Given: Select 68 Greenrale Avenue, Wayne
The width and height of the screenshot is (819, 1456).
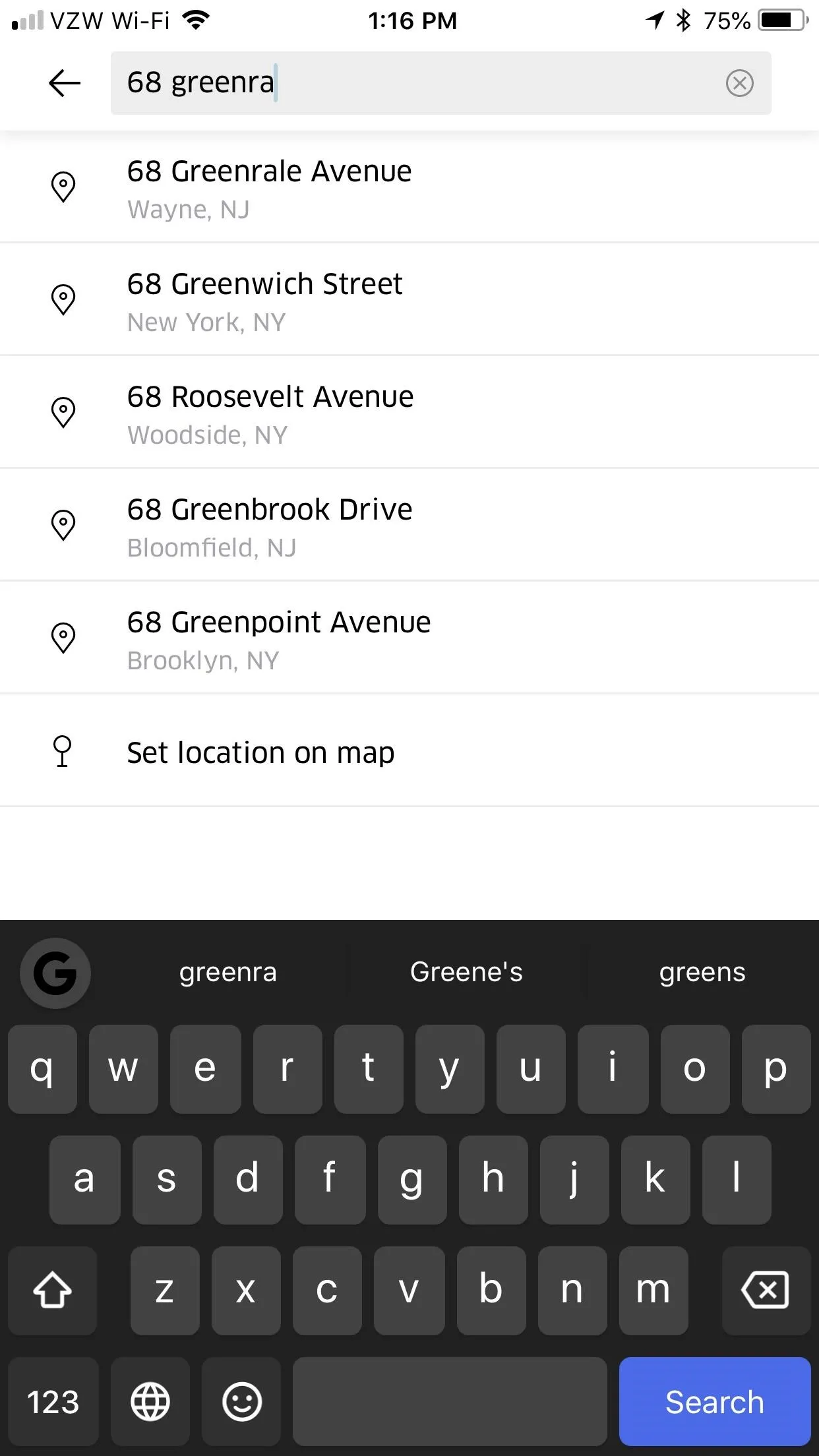Looking at the screenshot, I should tap(409, 187).
